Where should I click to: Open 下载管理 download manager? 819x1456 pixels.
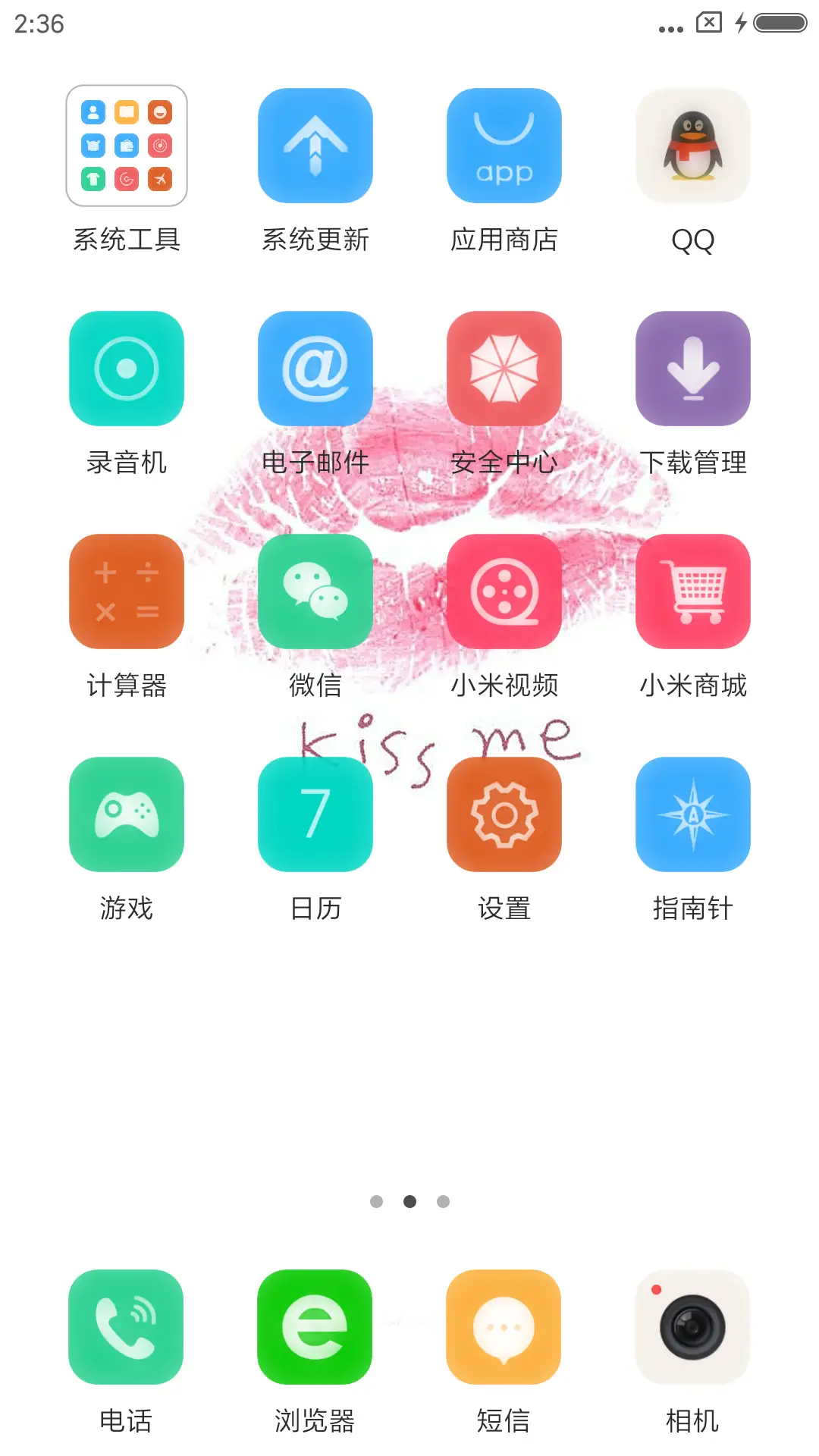point(692,369)
